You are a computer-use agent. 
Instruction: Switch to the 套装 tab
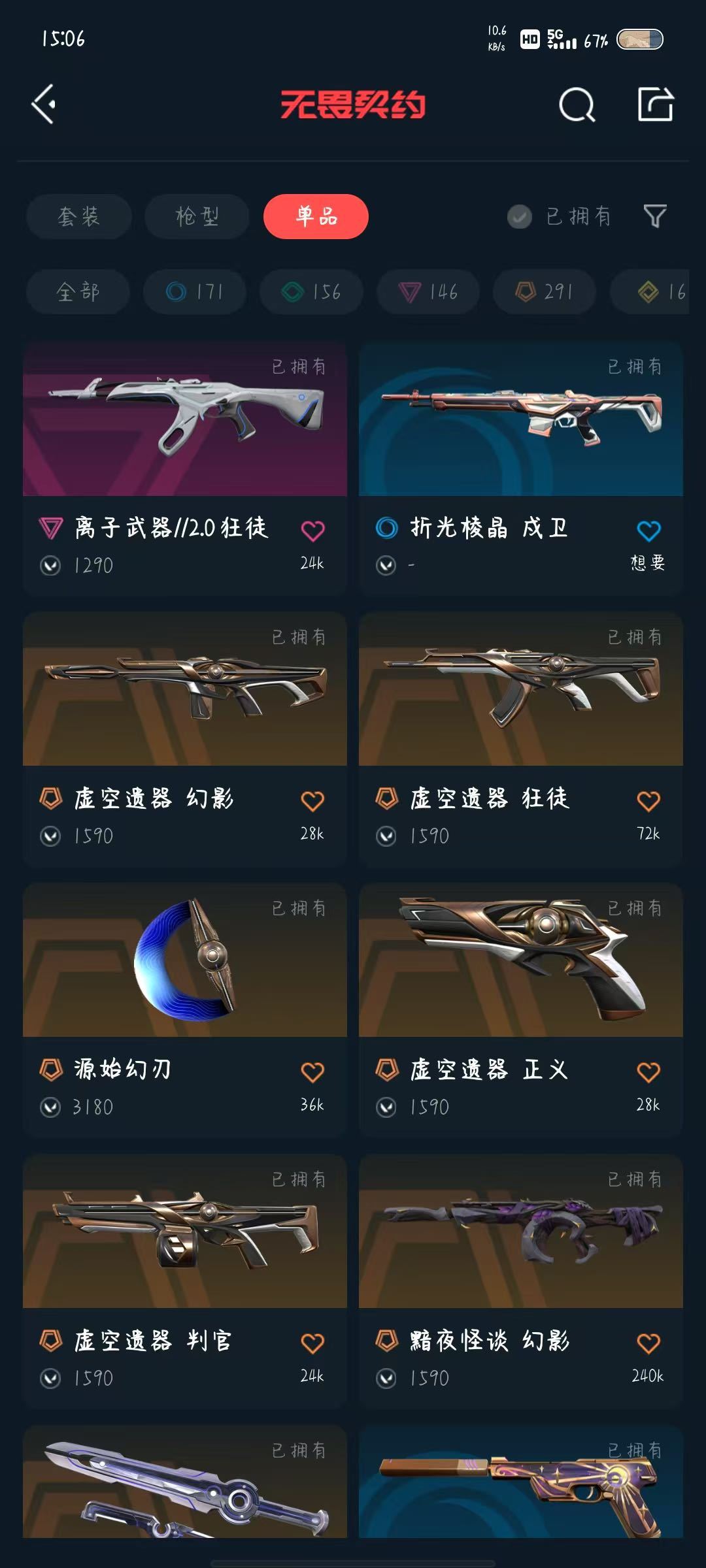(x=79, y=216)
